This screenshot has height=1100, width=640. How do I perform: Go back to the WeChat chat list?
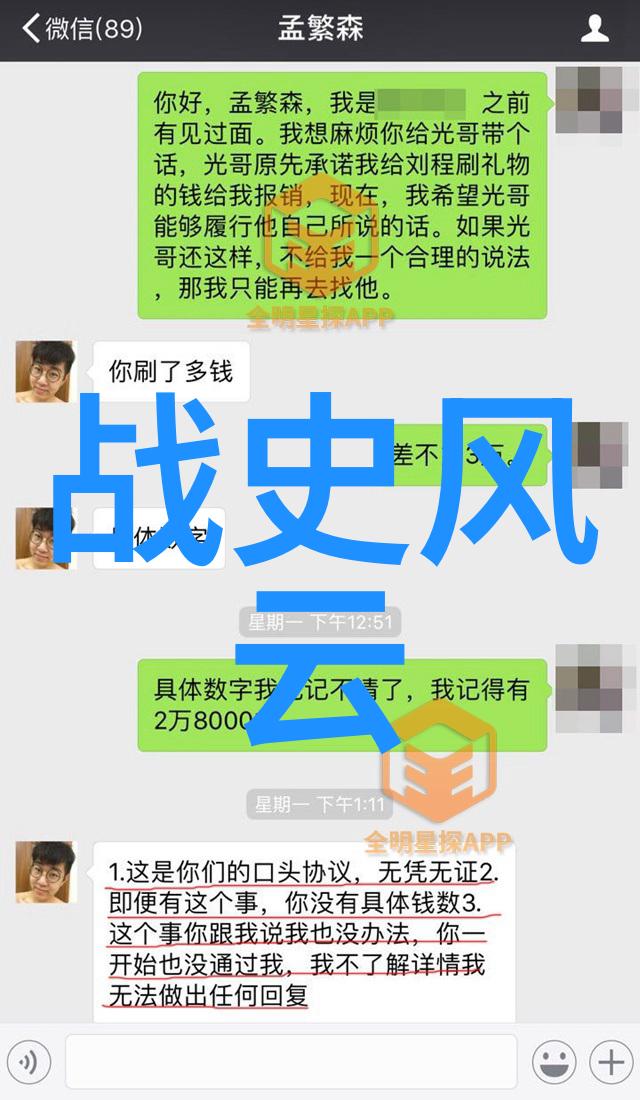coord(80,28)
